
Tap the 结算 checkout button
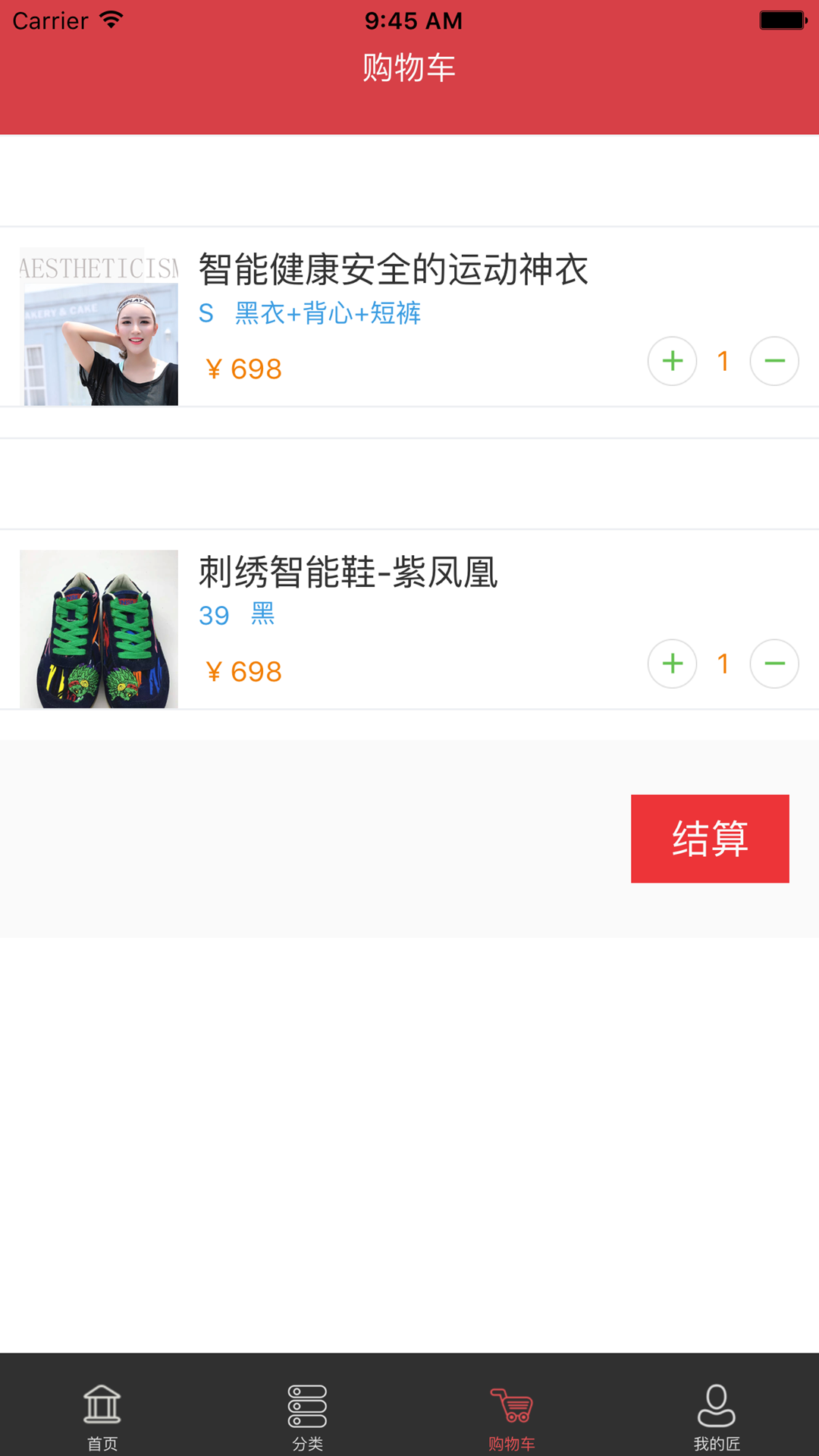(710, 839)
